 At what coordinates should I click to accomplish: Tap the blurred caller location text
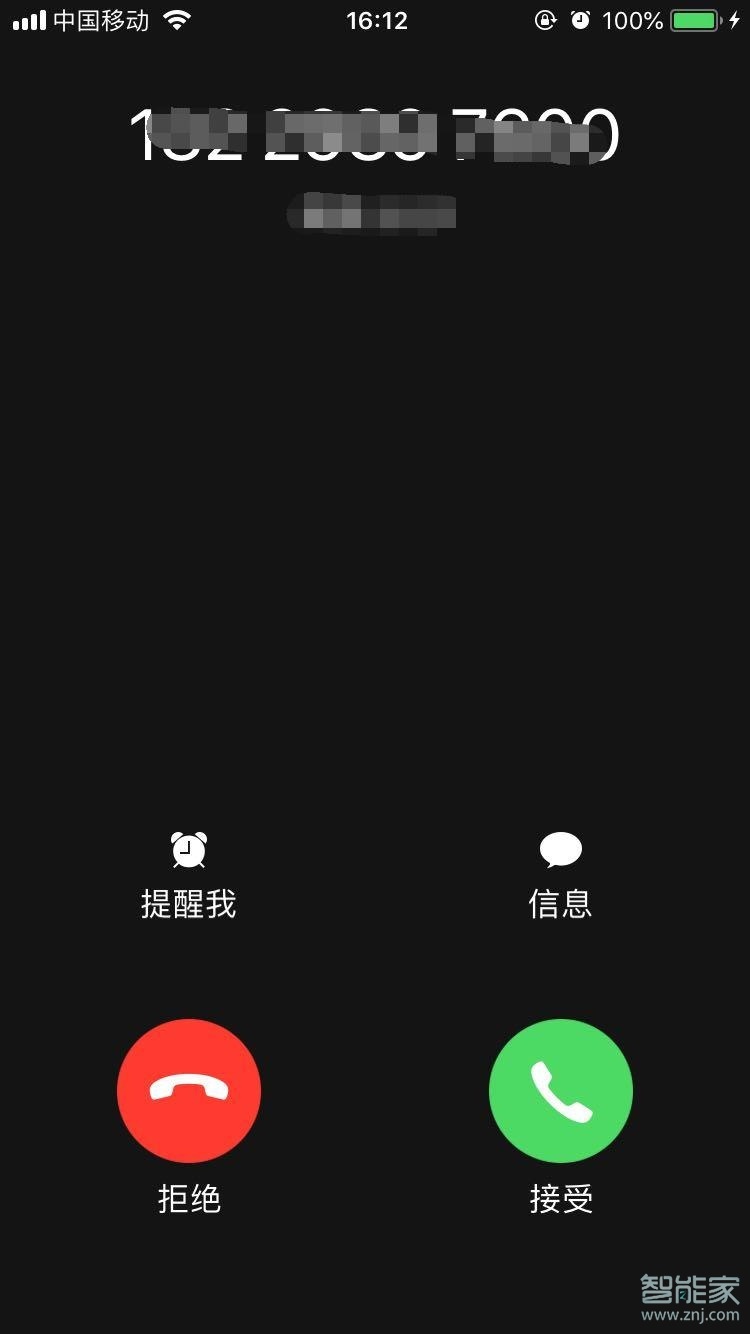pos(375,213)
